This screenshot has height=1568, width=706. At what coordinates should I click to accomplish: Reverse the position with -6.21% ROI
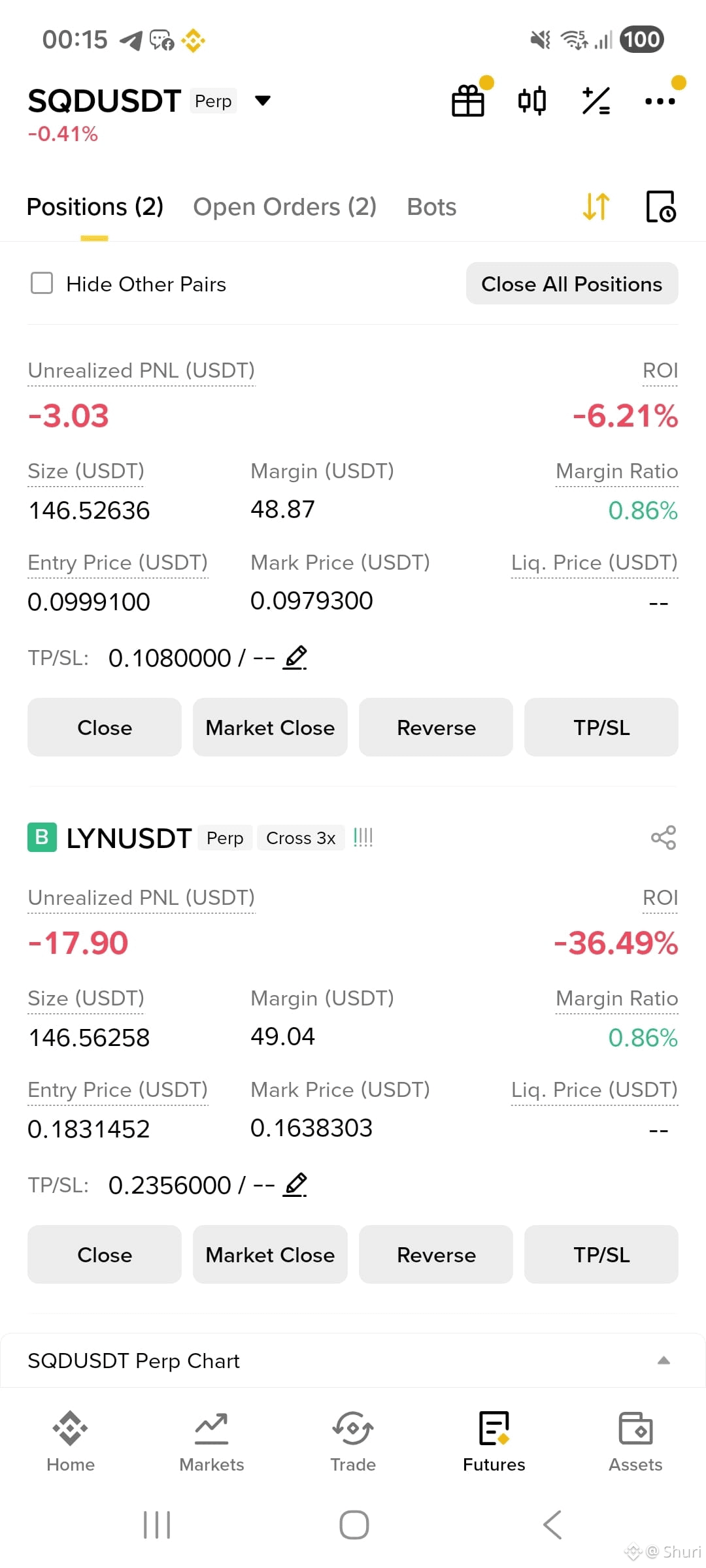pyautogui.click(x=436, y=727)
